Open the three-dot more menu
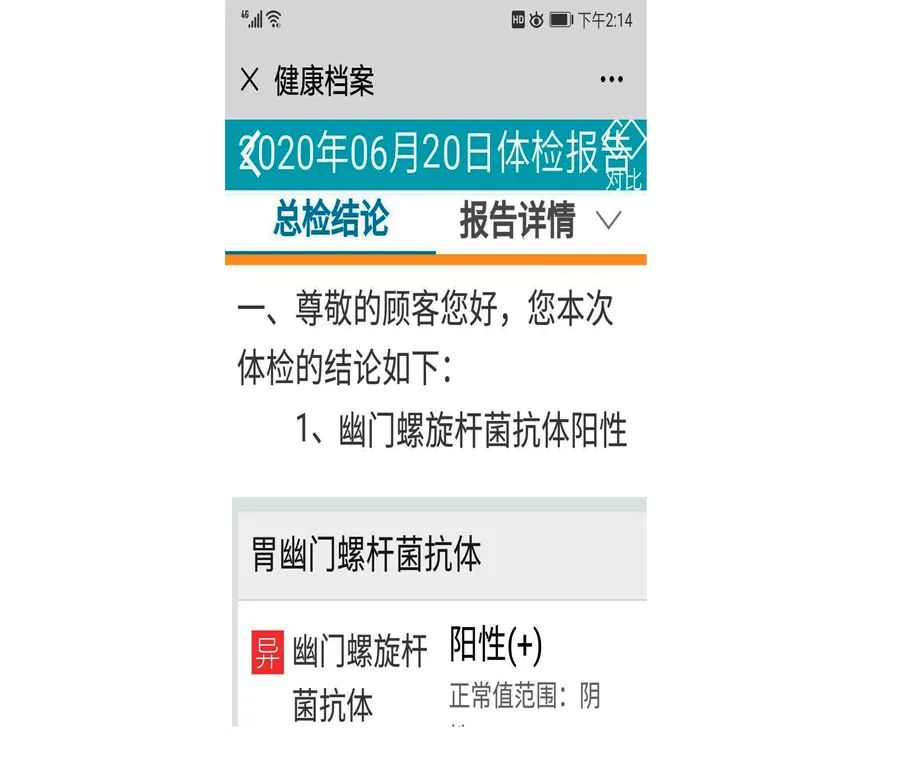The image size is (900, 768). [x=612, y=80]
